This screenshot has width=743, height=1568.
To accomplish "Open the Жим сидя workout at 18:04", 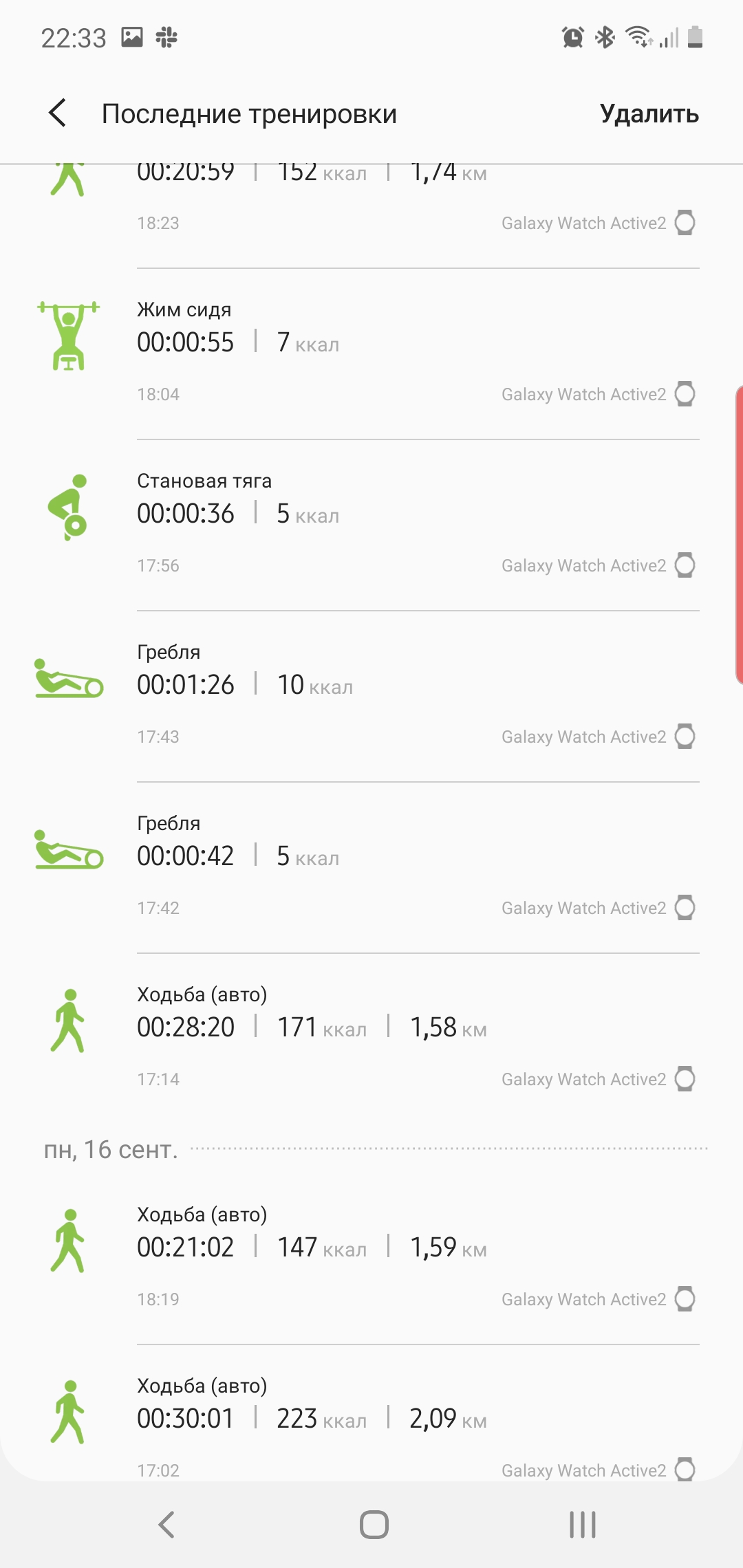I will tap(371, 351).
